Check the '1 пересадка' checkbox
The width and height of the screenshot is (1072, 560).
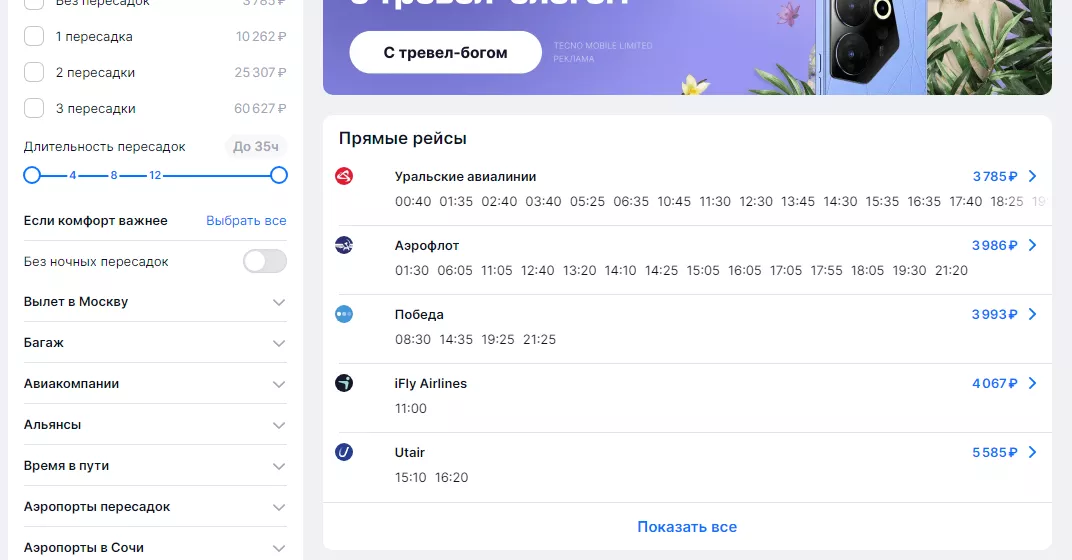pyautogui.click(x=34, y=37)
